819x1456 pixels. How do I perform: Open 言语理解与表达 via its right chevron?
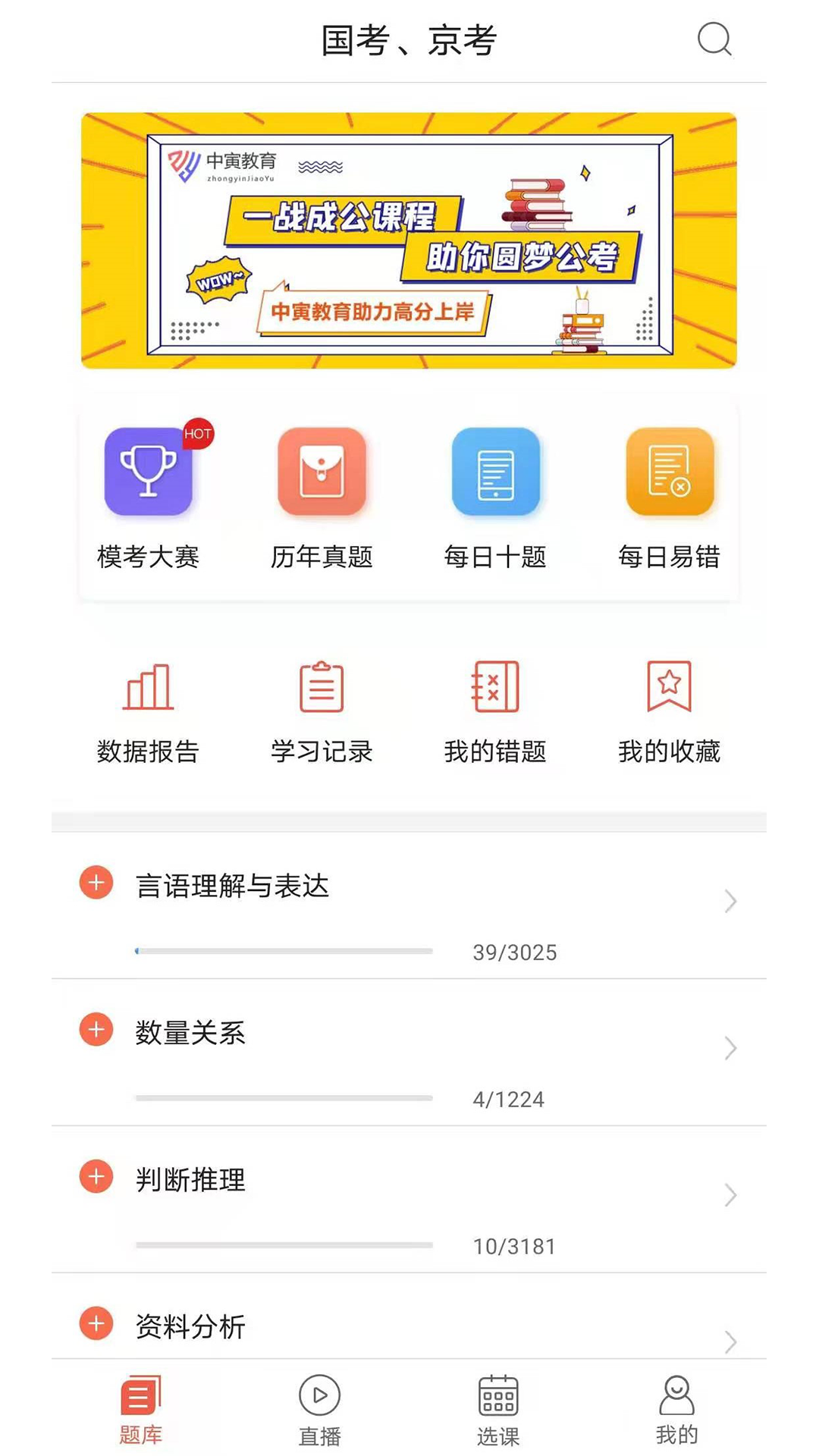(x=730, y=902)
